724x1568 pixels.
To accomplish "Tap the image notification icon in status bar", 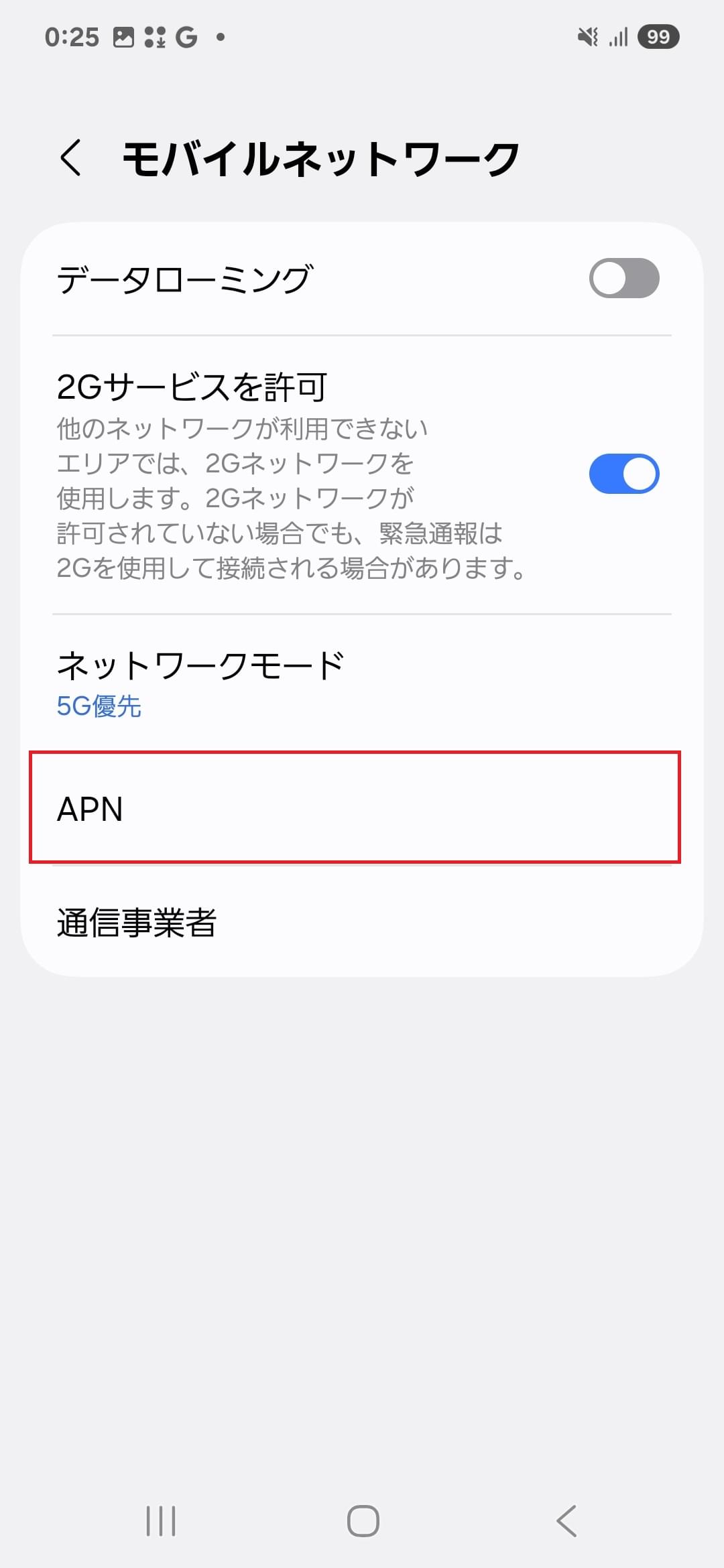I will (x=124, y=37).
